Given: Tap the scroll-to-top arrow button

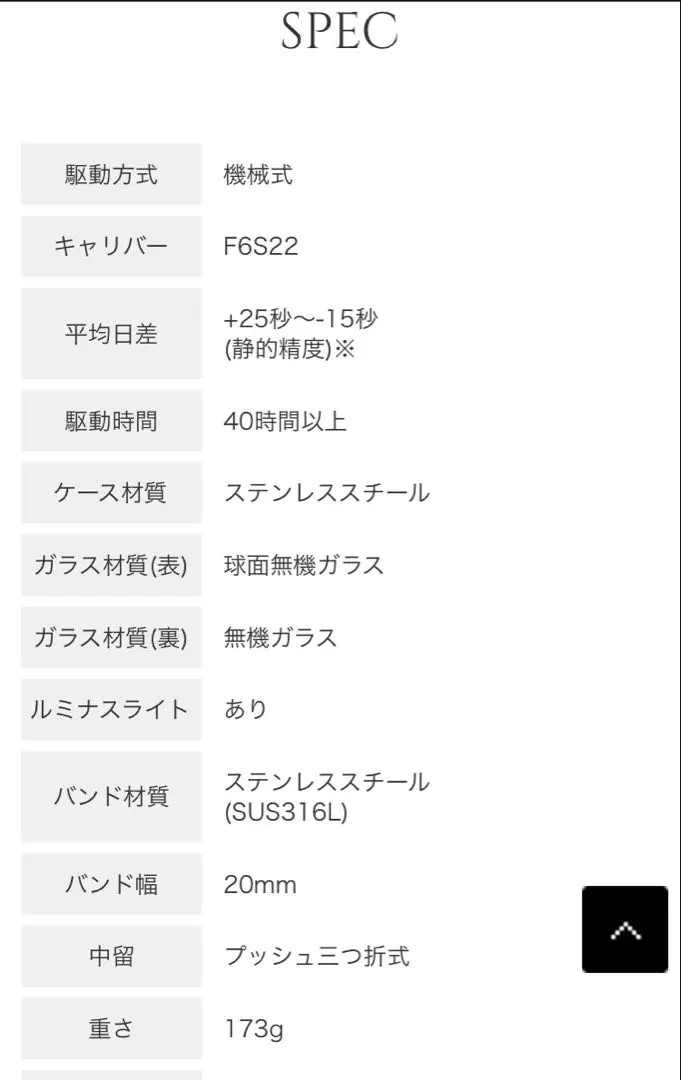Looking at the screenshot, I should 625,929.
